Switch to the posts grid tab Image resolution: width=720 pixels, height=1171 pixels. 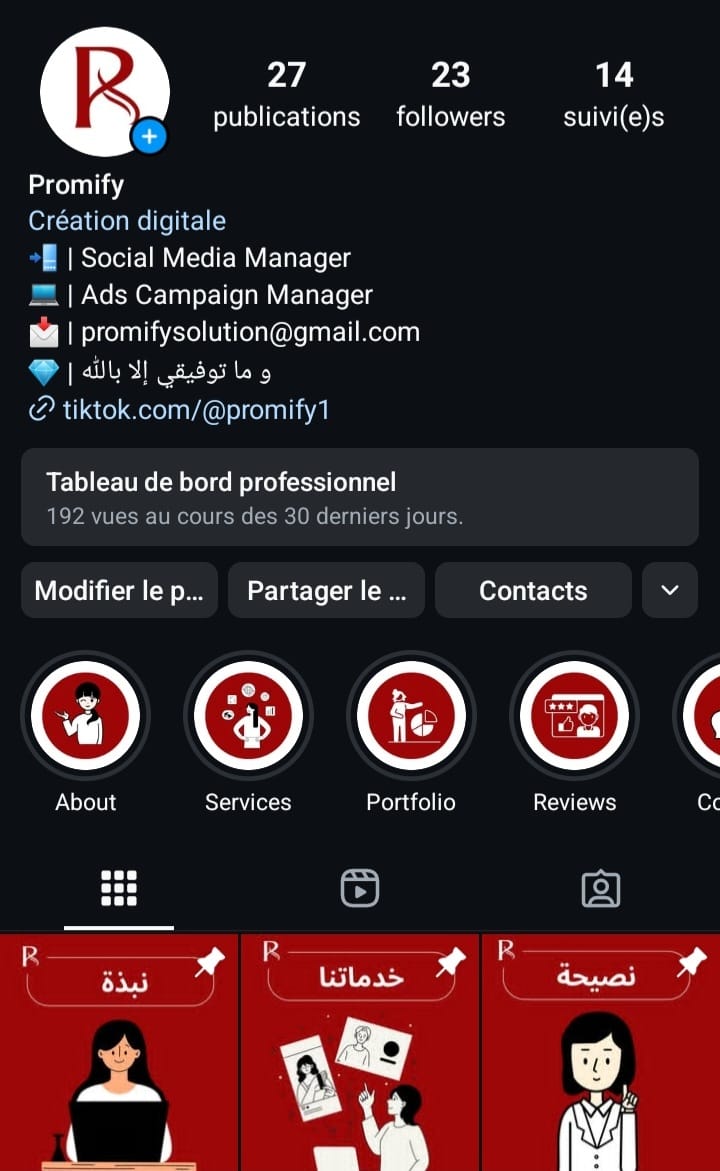pyautogui.click(x=119, y=888)
